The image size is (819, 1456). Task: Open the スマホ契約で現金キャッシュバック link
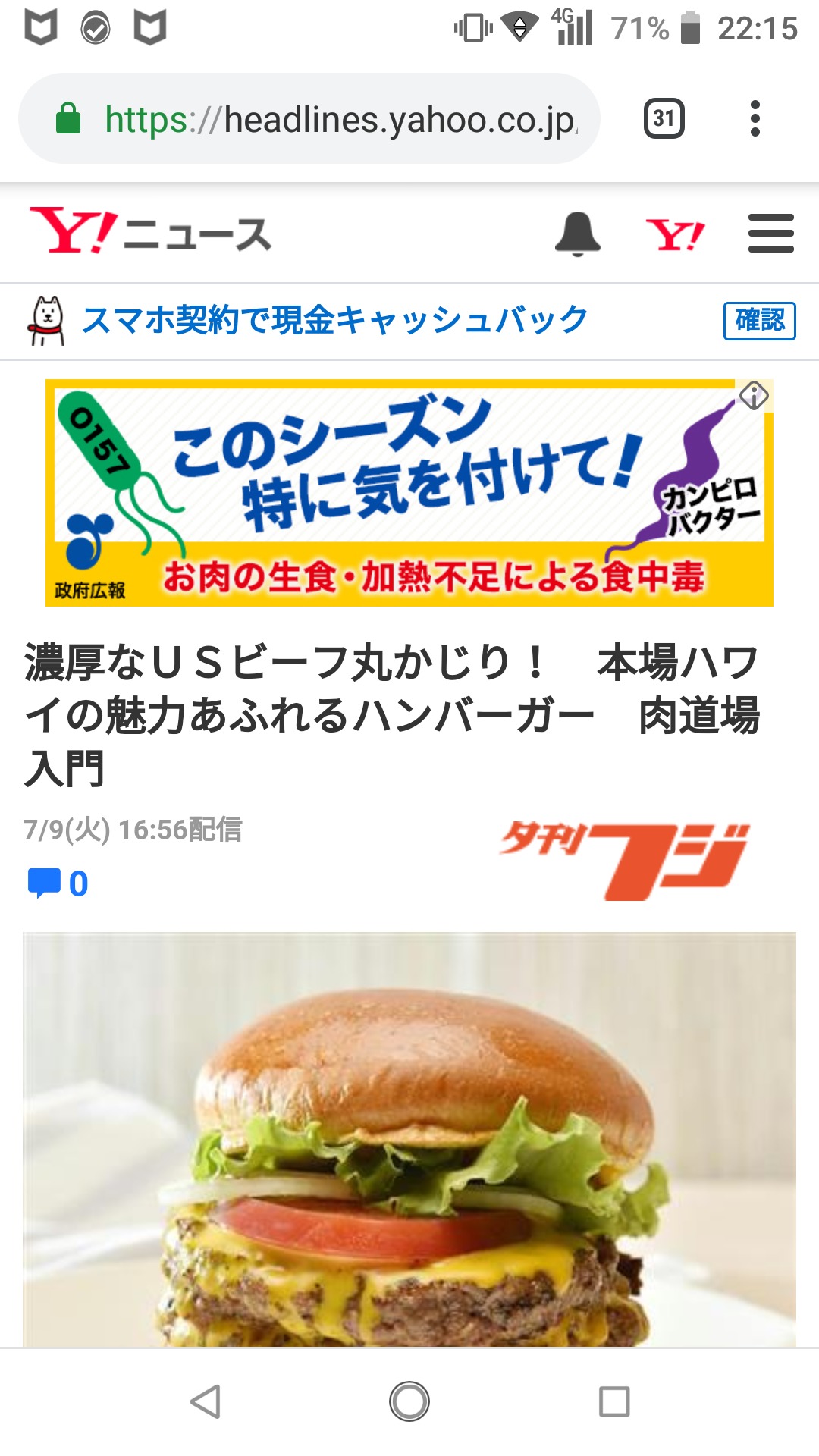pos(334,320)
